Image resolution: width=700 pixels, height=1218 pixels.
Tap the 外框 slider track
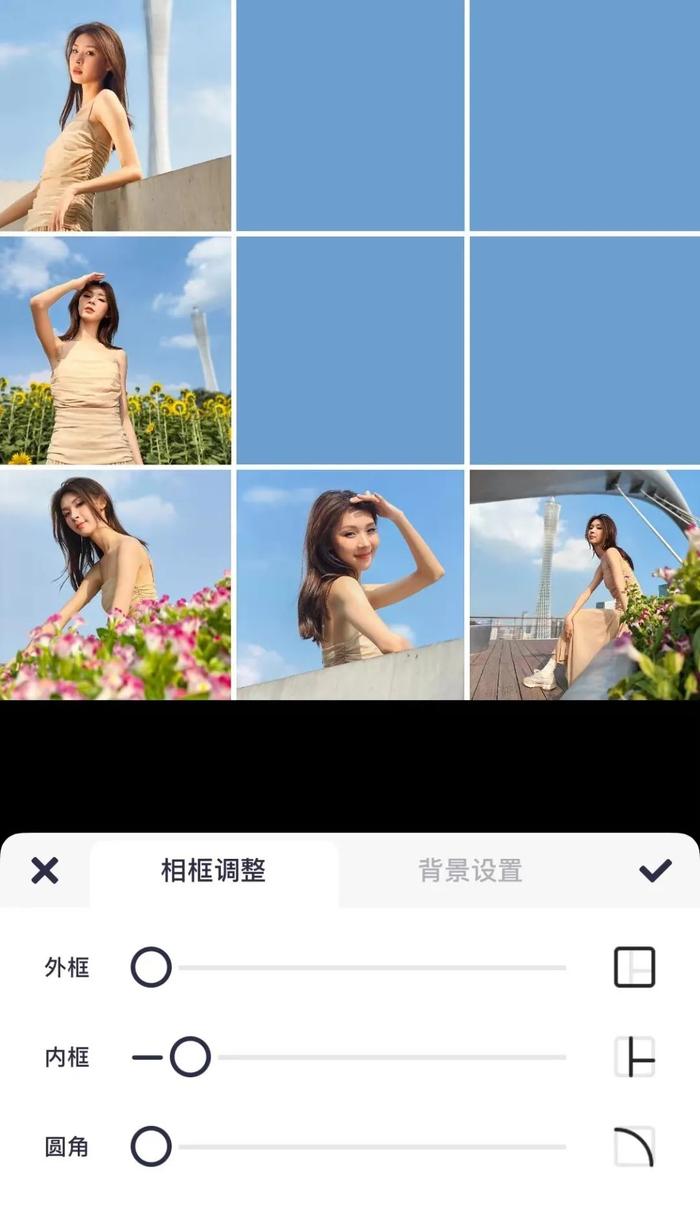point(370,968)
